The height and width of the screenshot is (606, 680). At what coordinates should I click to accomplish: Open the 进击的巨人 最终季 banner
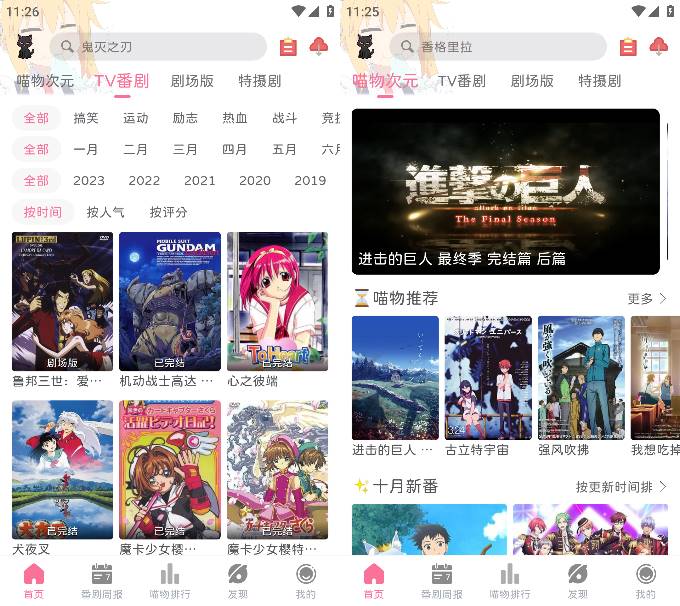506,191
